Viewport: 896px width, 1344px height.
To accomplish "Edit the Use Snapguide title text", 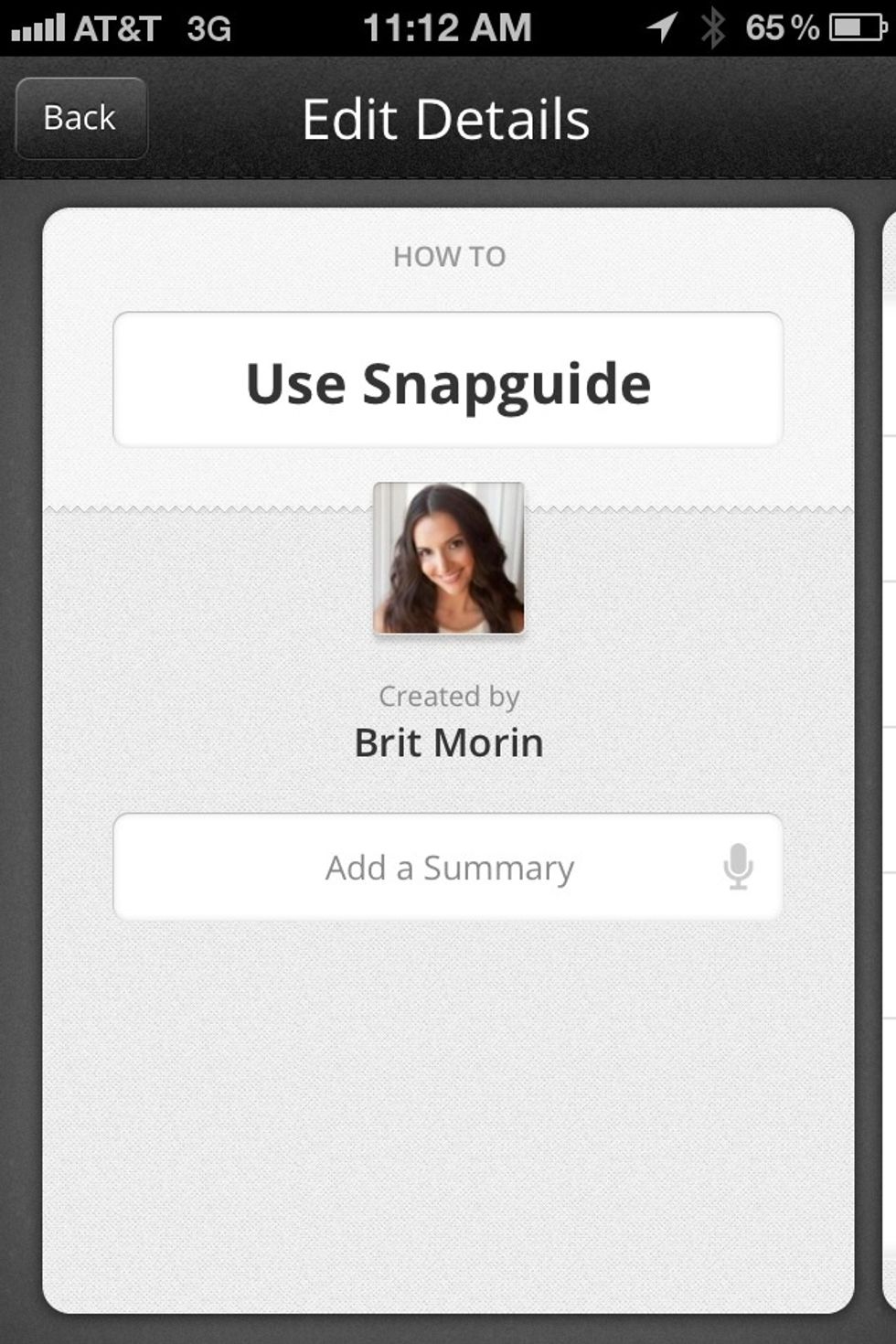I will tap(448, 382).
